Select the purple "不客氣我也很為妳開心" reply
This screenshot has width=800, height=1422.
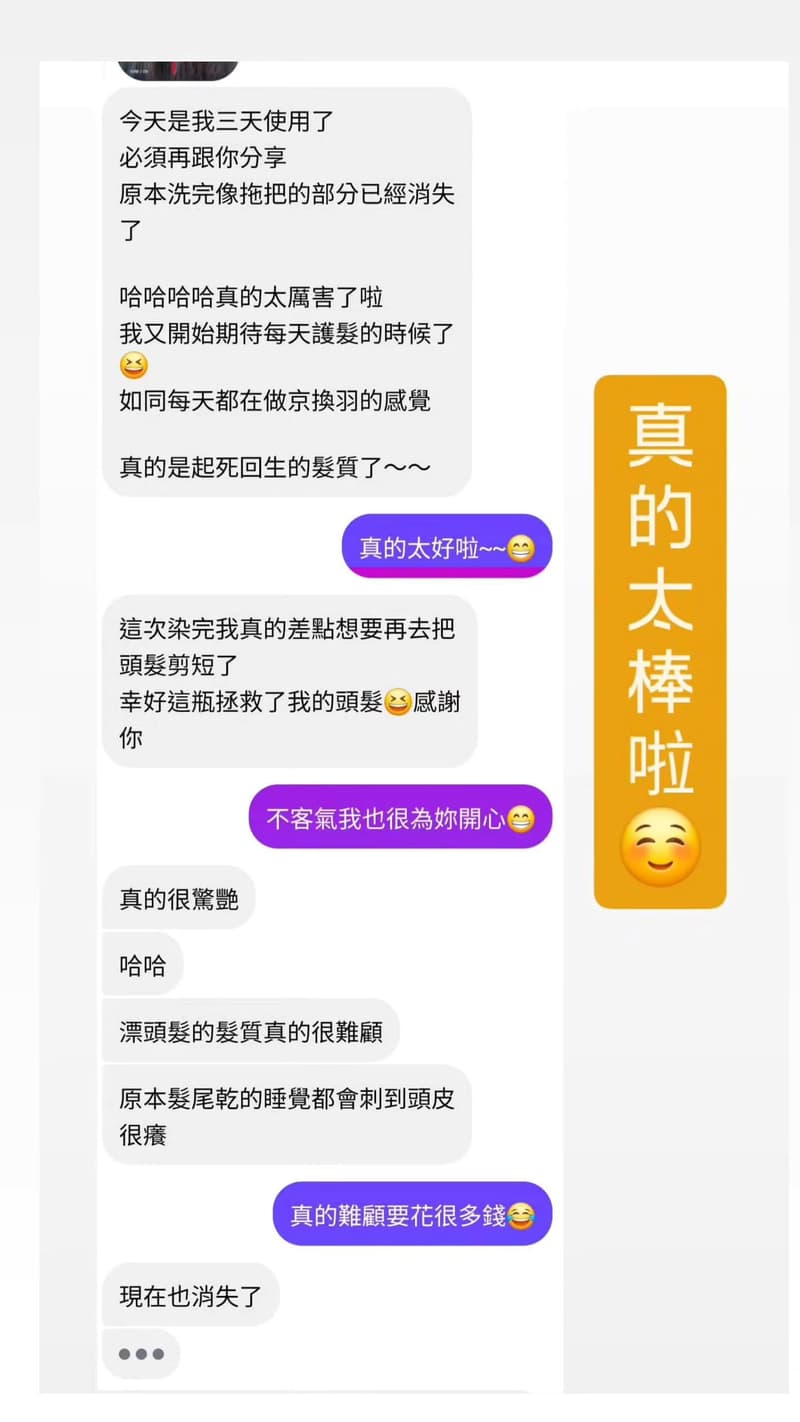pos(400,817)
